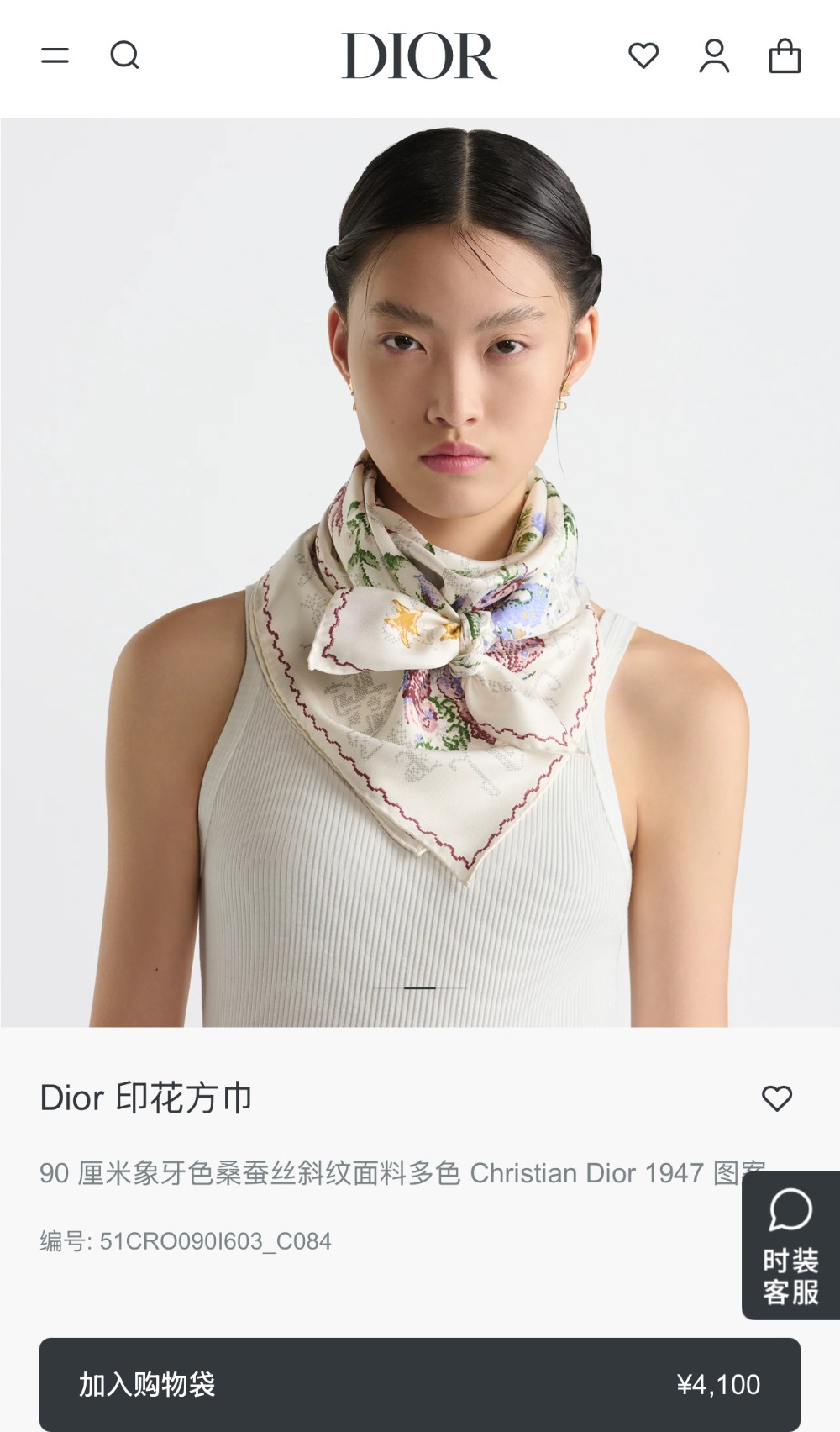Screen dimensions: 840x1432
Task: Open the account profile icon
Action: tap(714, 56)
